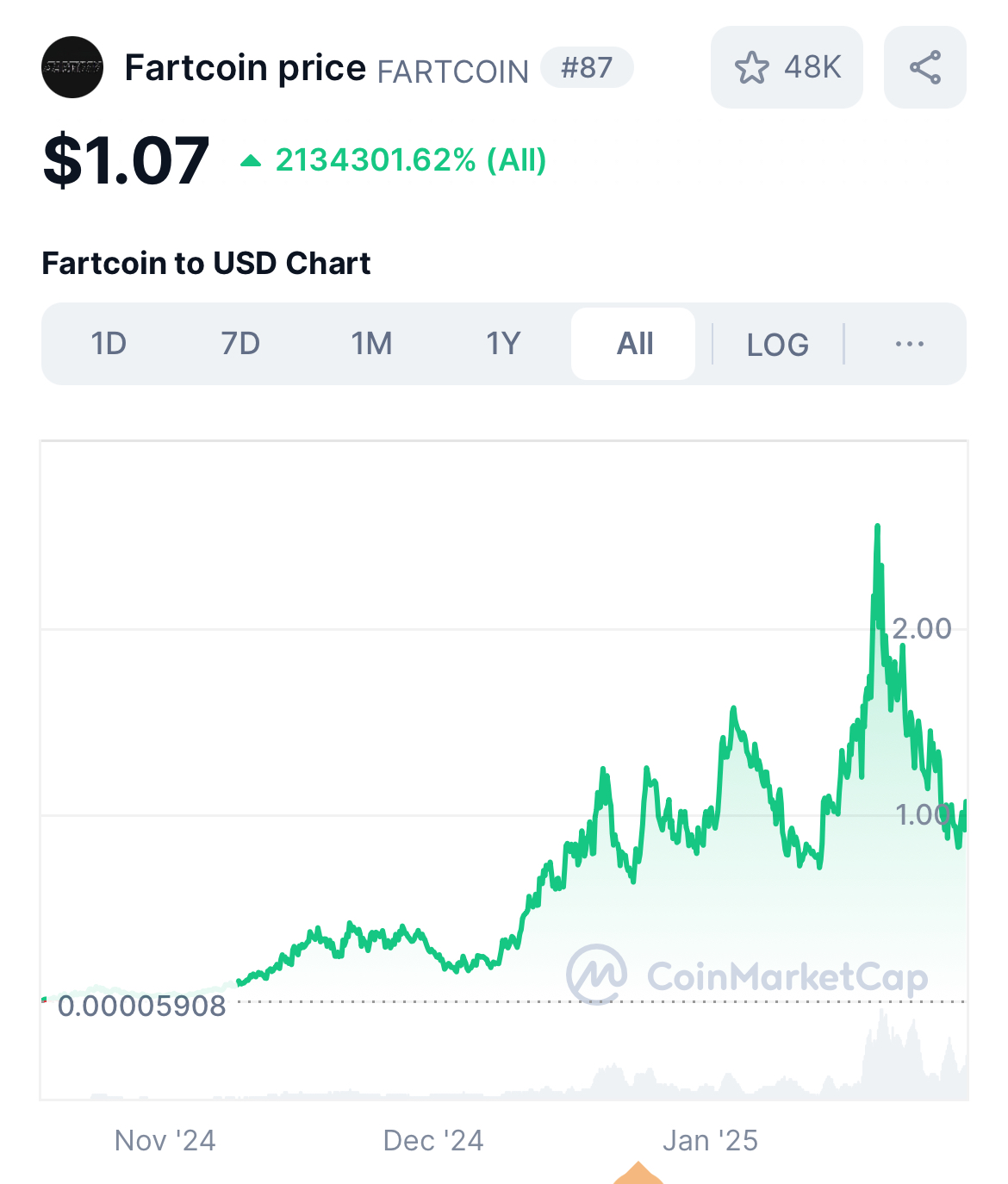Select the All time range
Image resolution: width=1008 pixels, height=1184 pixels.
coord(634,344)
